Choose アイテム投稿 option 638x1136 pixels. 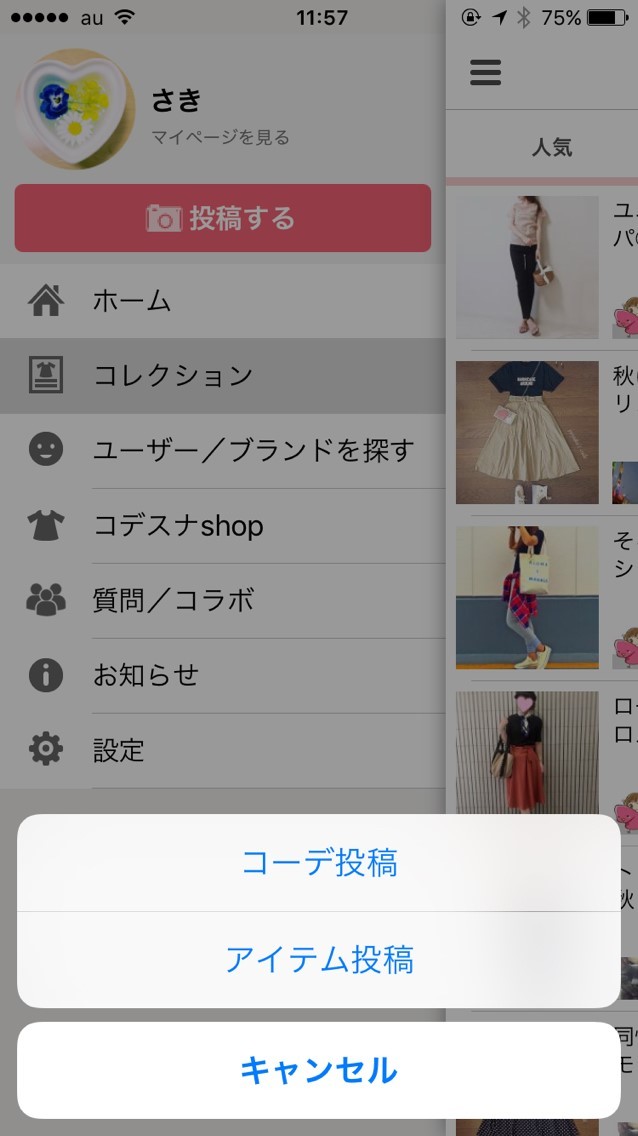coord(319,959)
